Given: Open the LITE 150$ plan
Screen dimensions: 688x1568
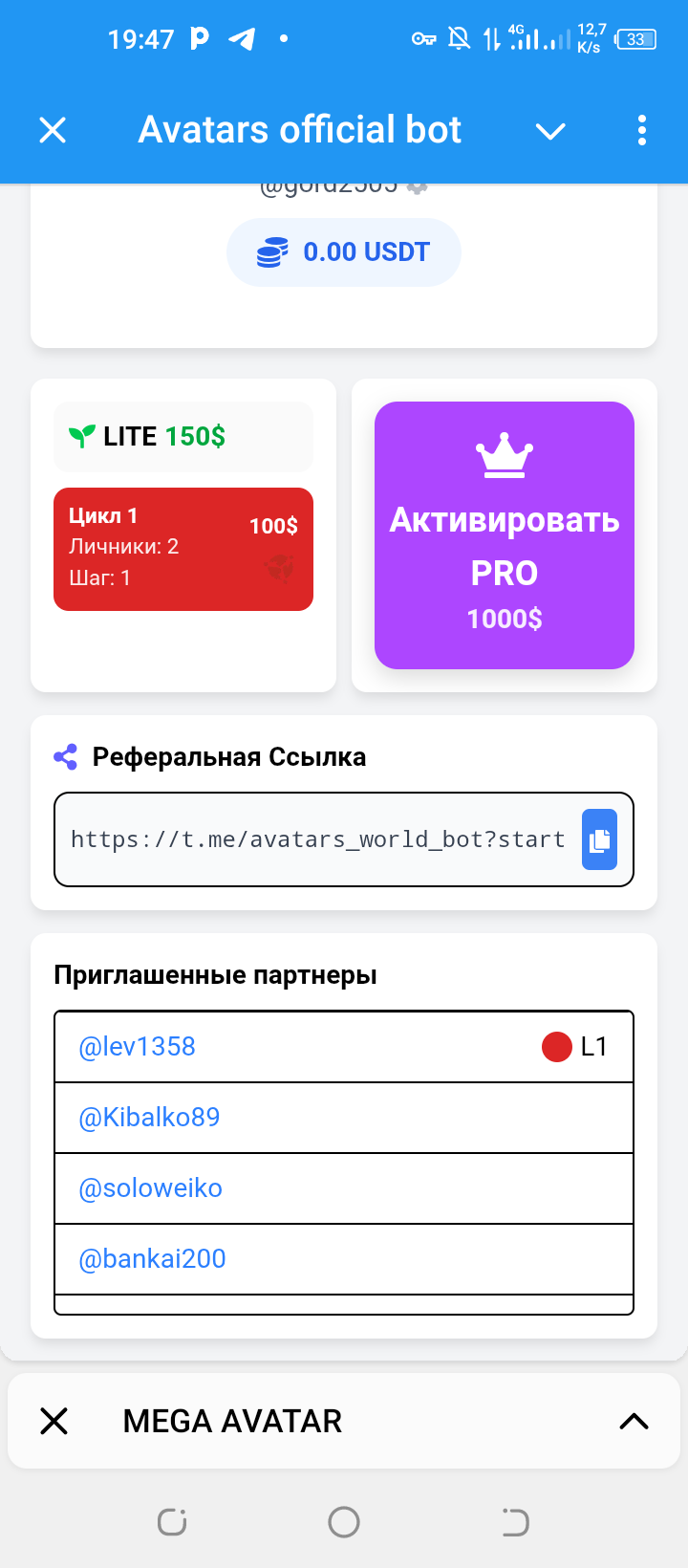Looking at the screenshot, I should click(x=183, y=437).
